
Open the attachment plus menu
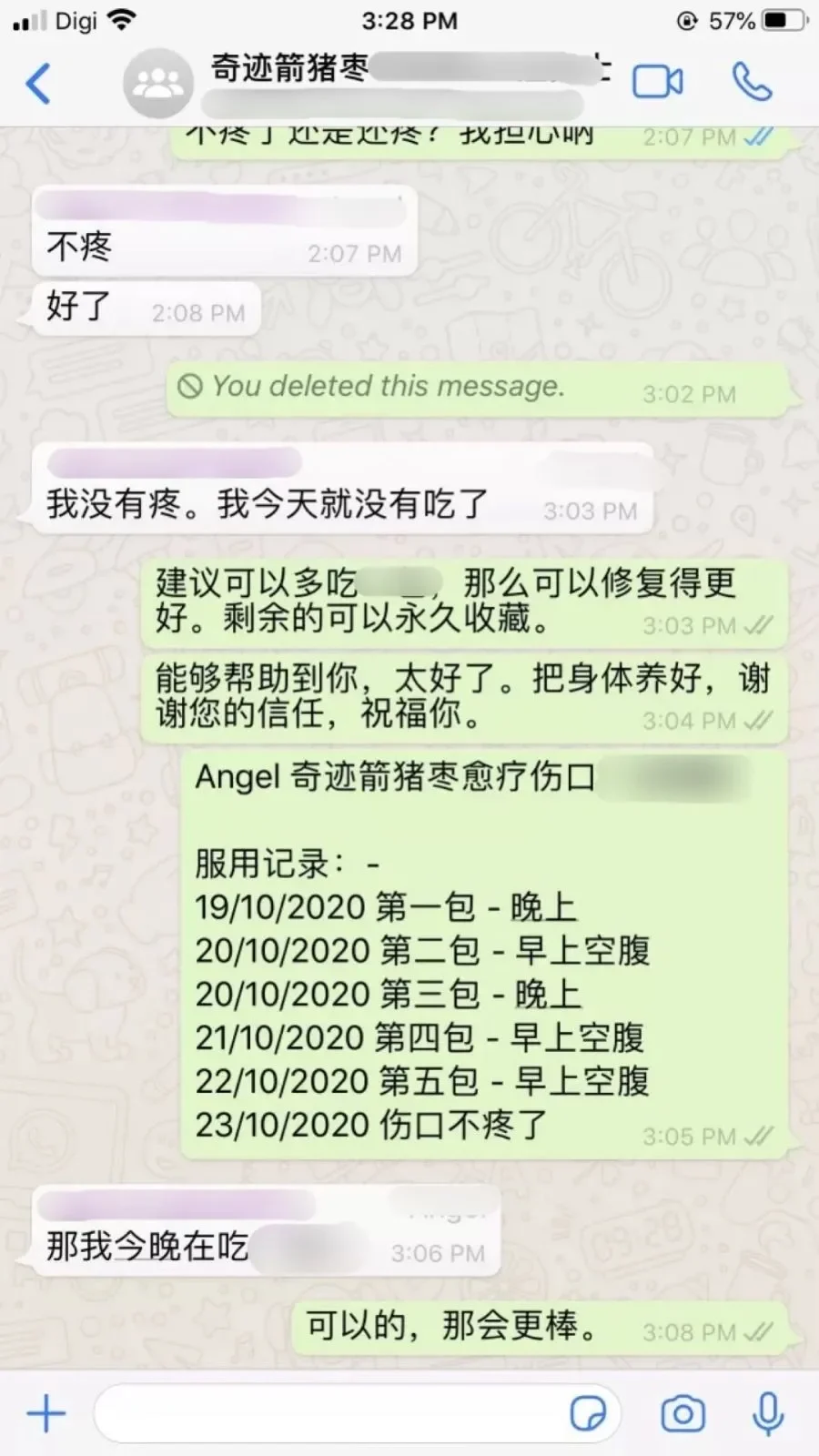click(x=45, y=1413)
